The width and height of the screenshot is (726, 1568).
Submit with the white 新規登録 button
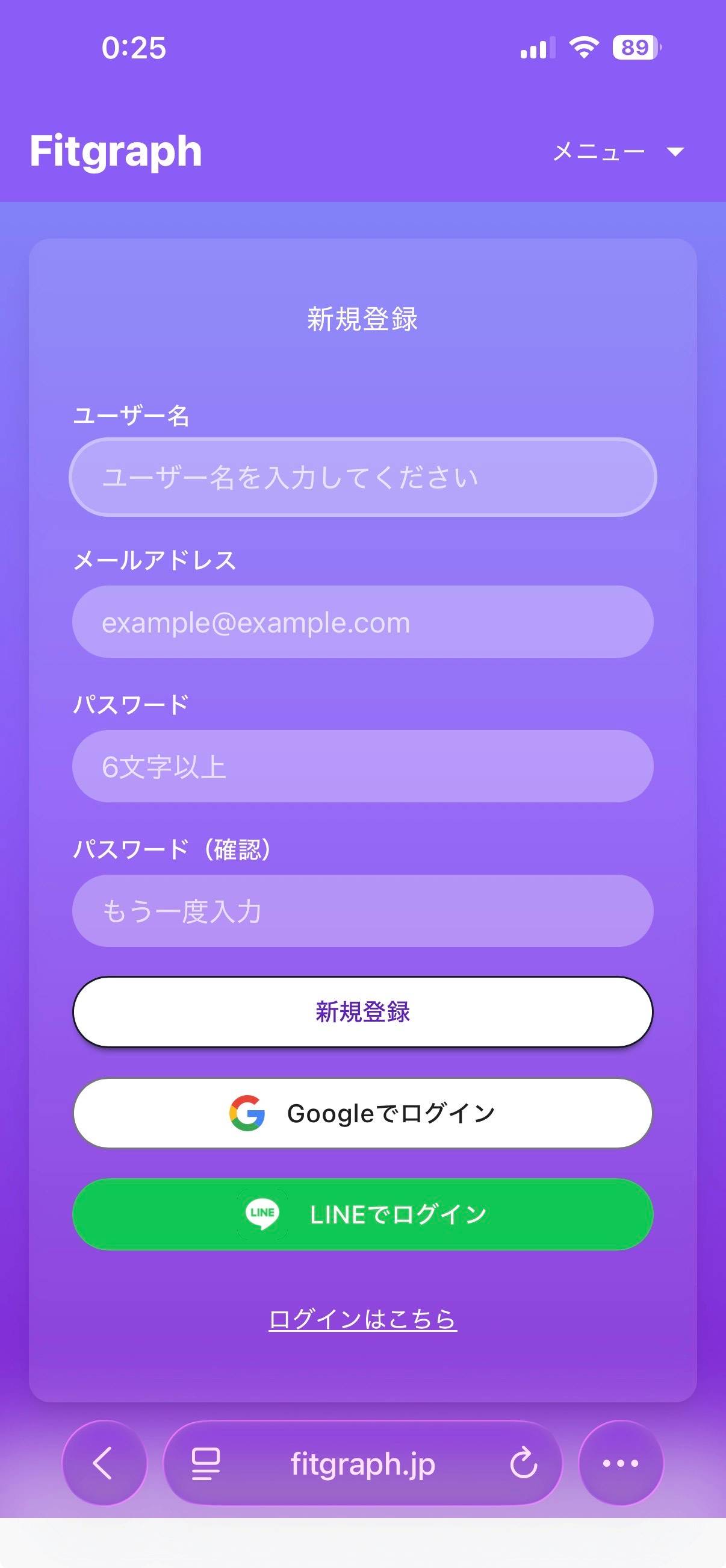362,1011
